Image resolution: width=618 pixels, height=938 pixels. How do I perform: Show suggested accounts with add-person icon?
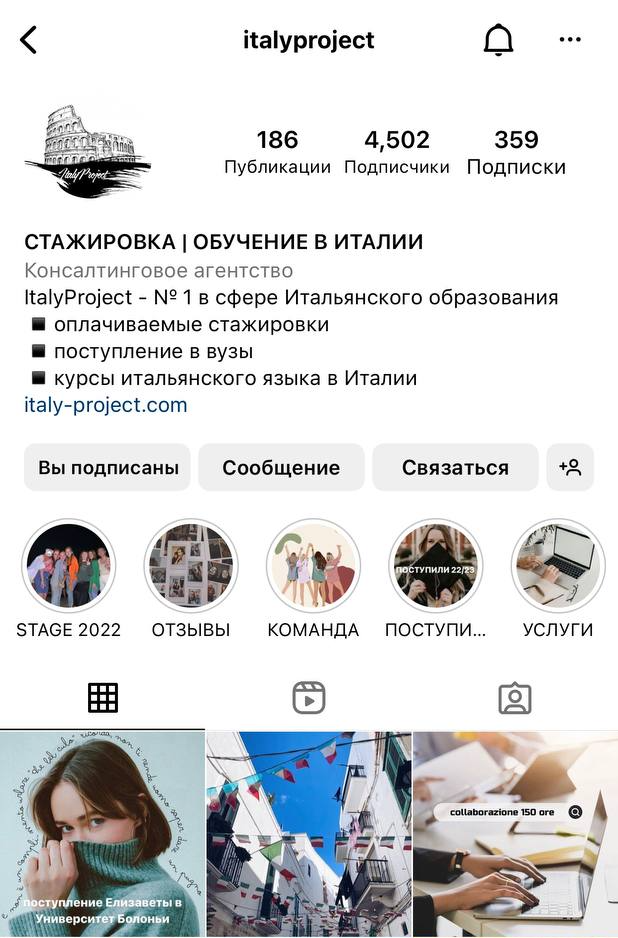(570, 467)
